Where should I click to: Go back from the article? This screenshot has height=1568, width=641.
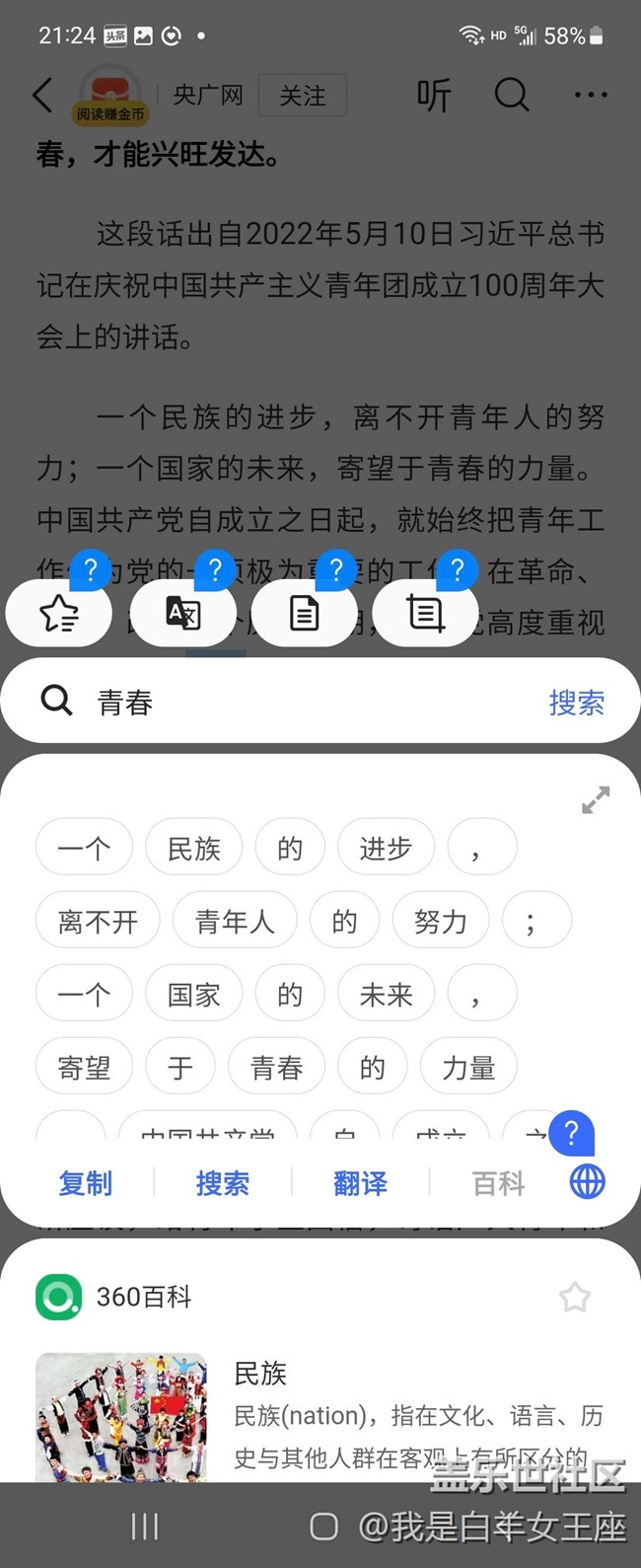(42, 96)
